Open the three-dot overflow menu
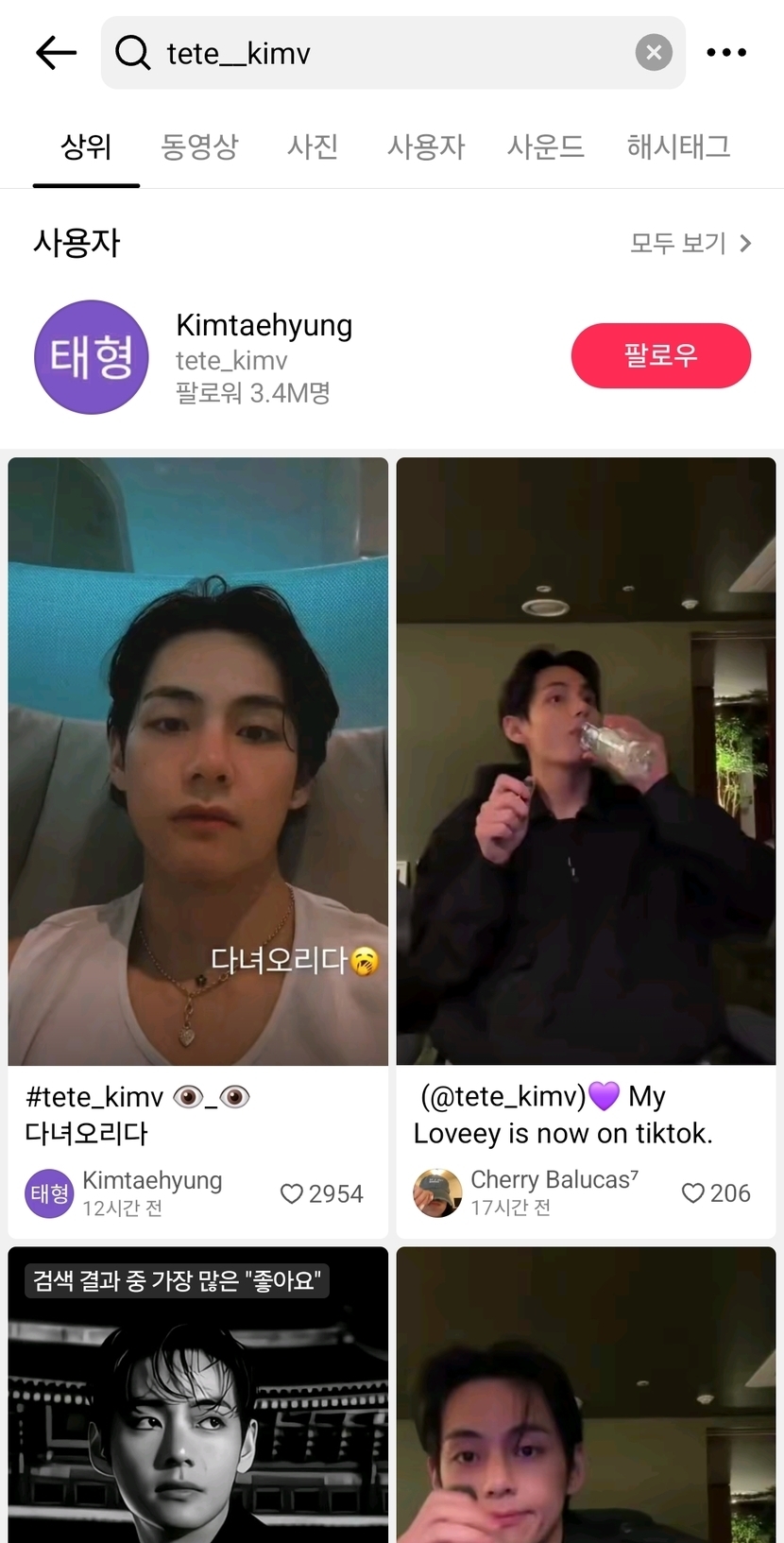The image size is (784, 1543). 726,53
